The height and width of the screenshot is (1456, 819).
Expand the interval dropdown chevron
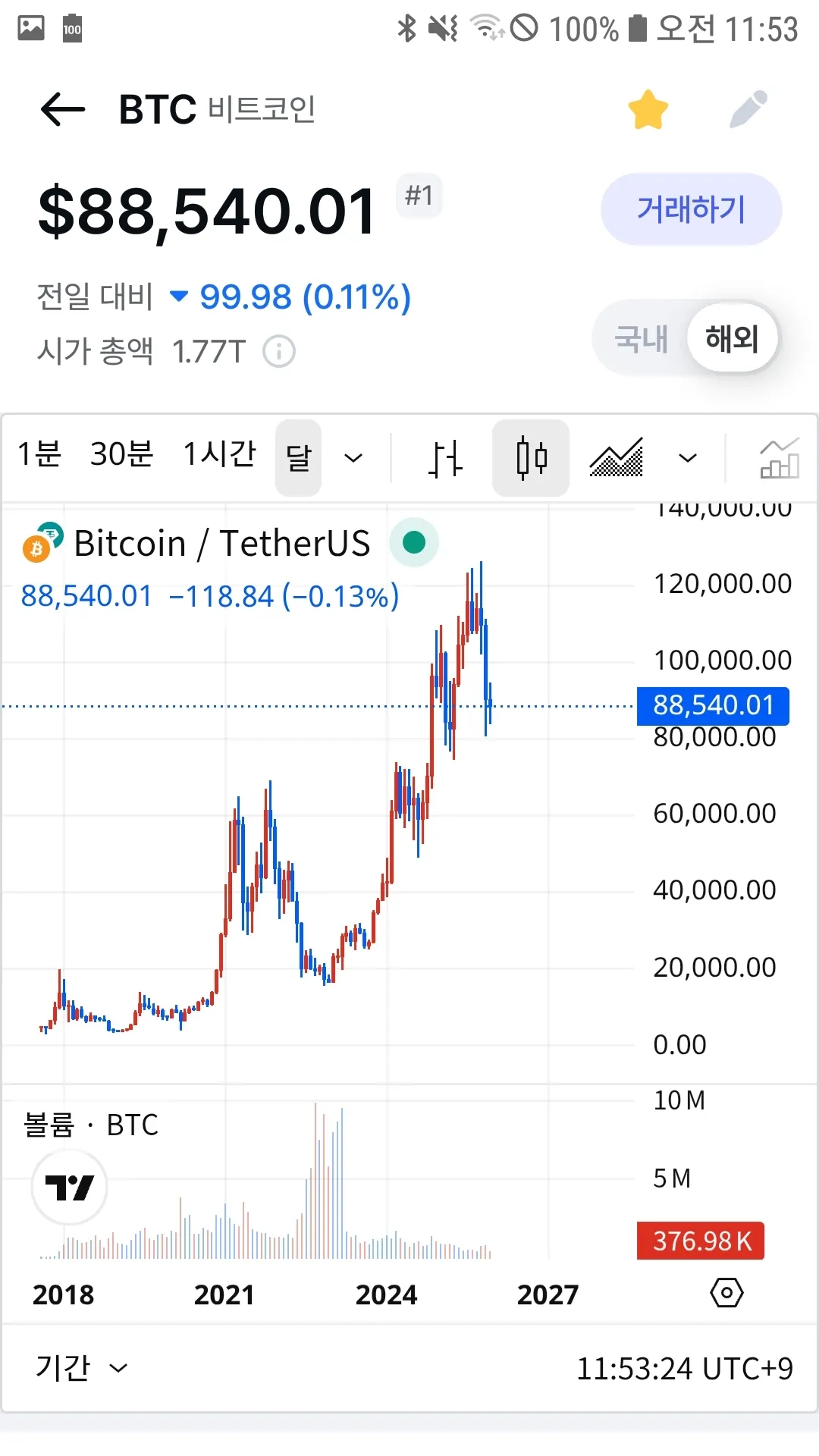coord(353,458)
